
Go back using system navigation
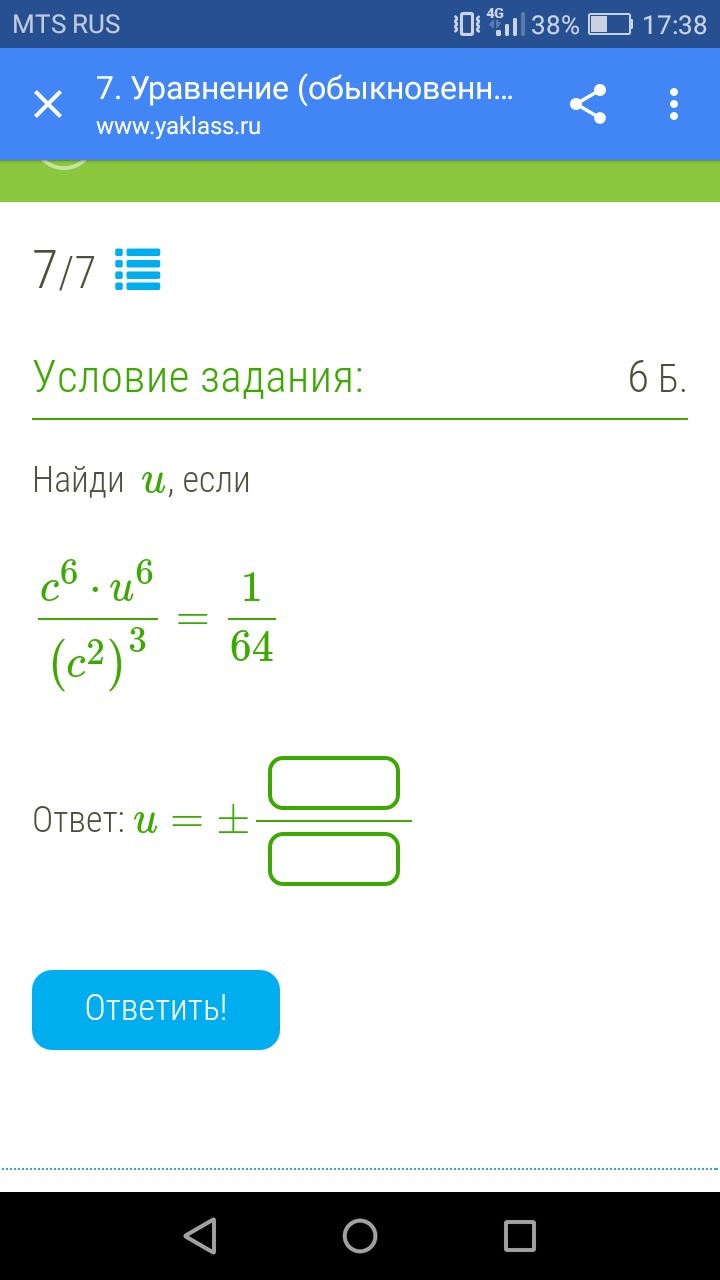(201, 1236)
